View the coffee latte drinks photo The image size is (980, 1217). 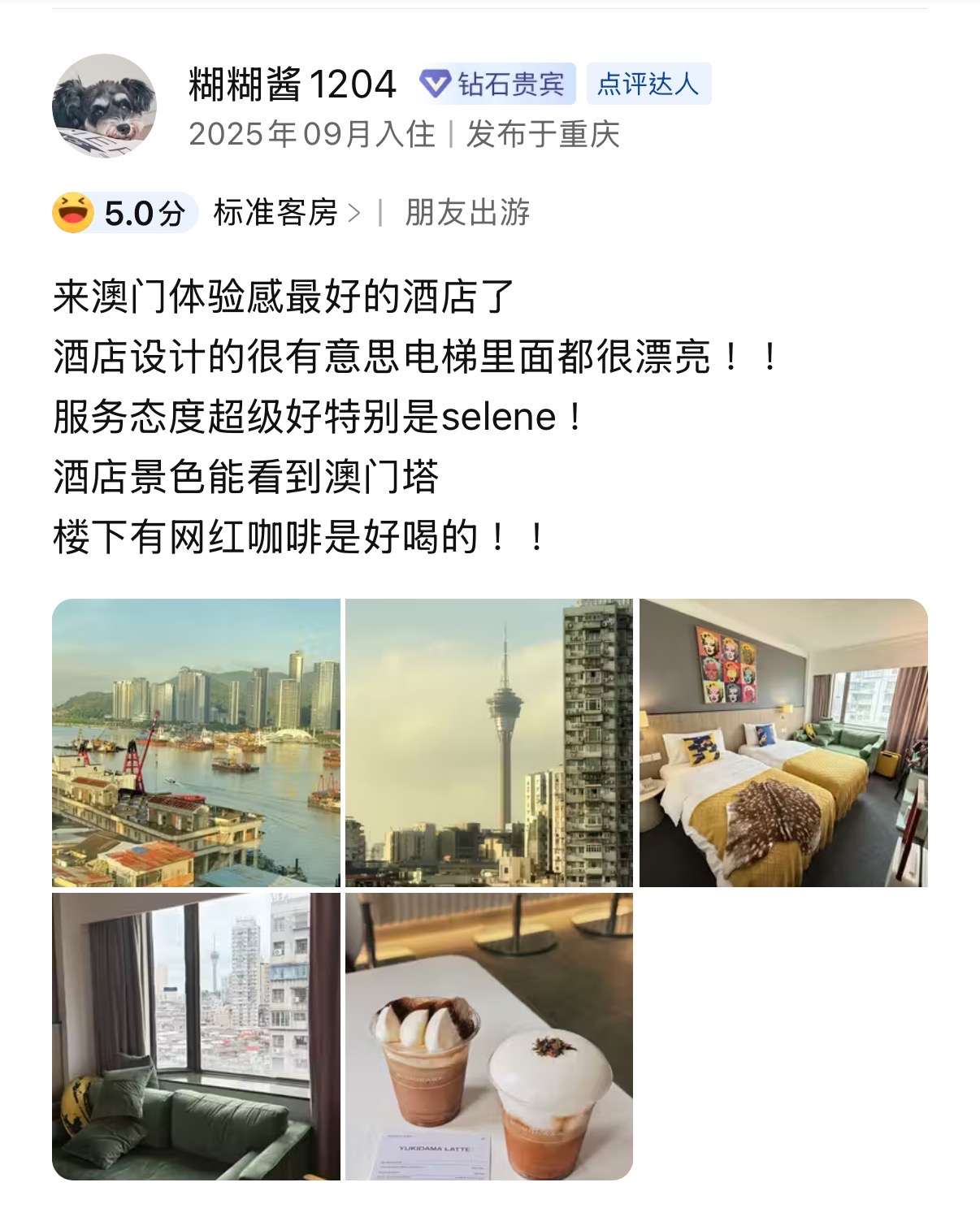488,1036
